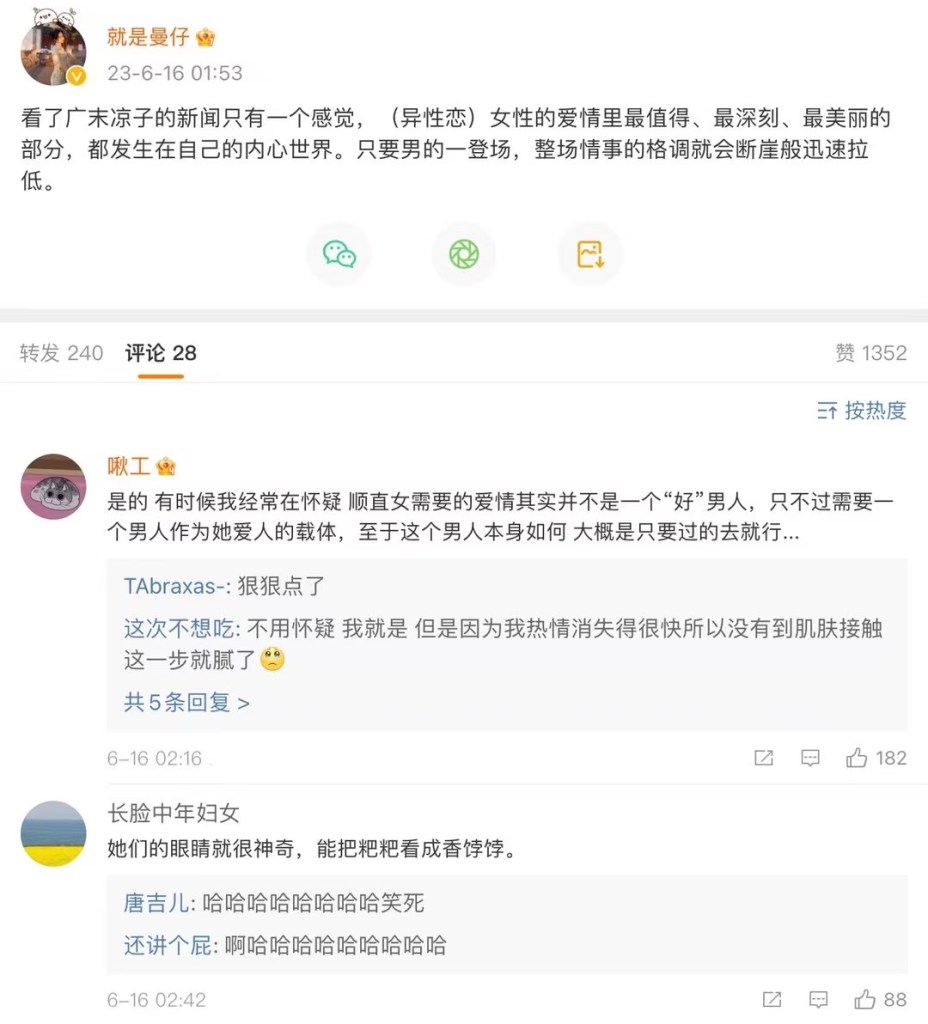Change comment sorting from 按热度
Screen dimensions: 928x1024
[x=862, y=410]
